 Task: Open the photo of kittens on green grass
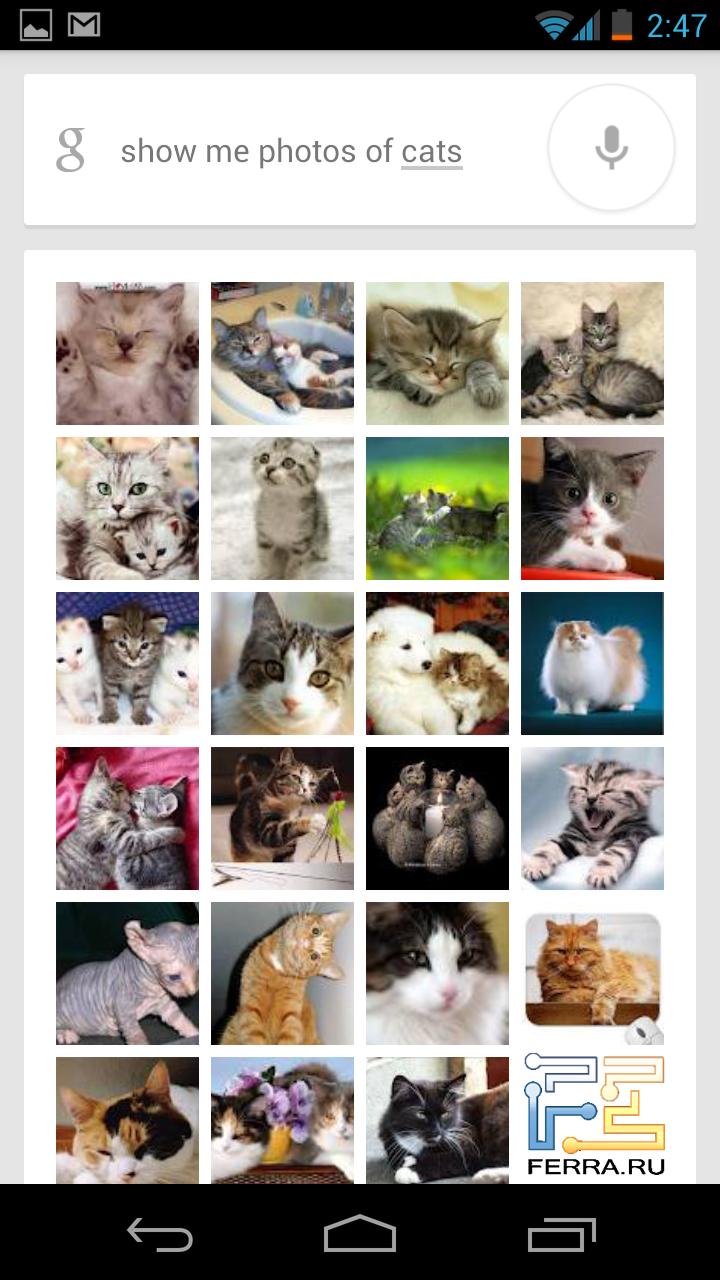[x=437, y=508]
